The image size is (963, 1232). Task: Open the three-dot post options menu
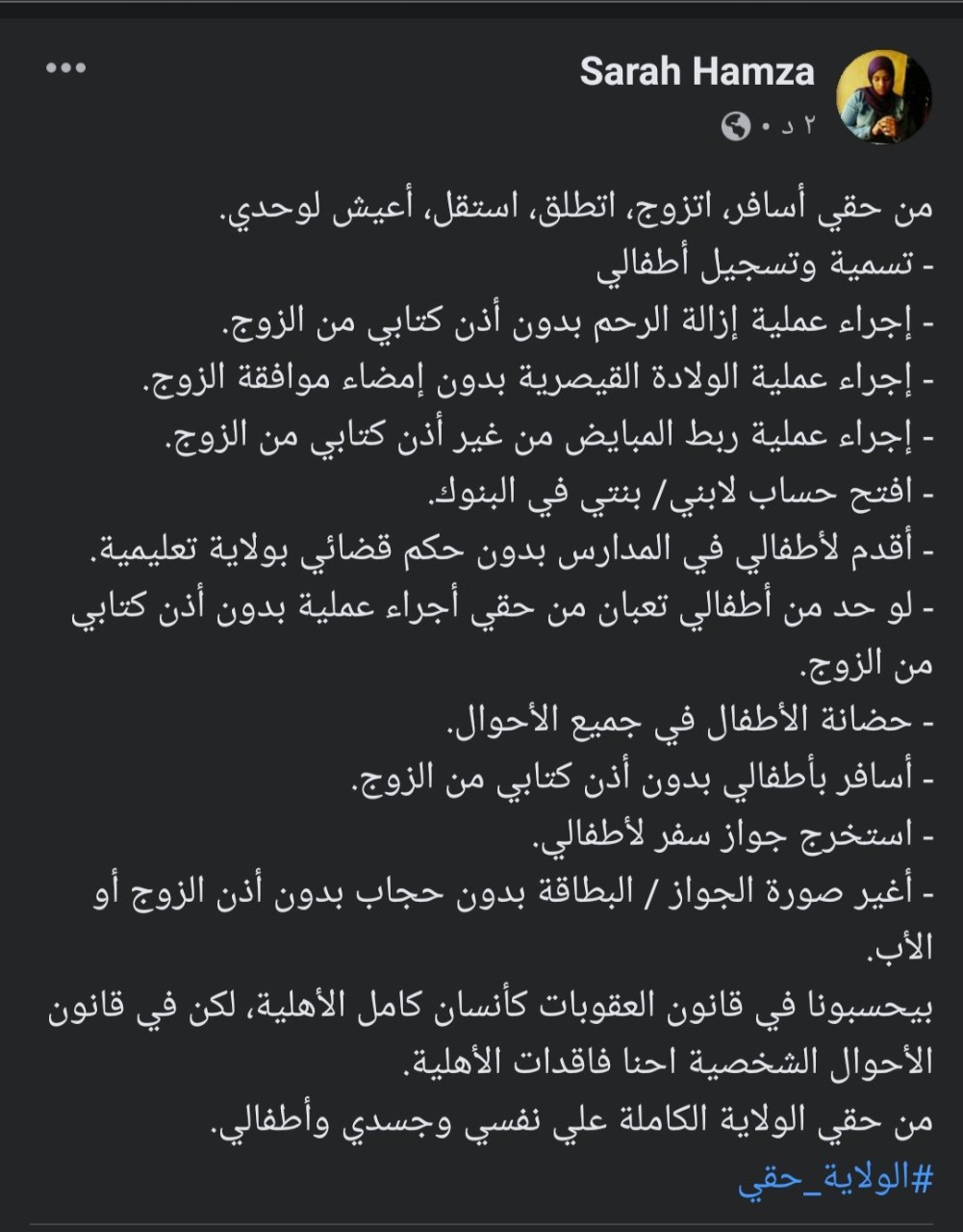click(66, 69)
